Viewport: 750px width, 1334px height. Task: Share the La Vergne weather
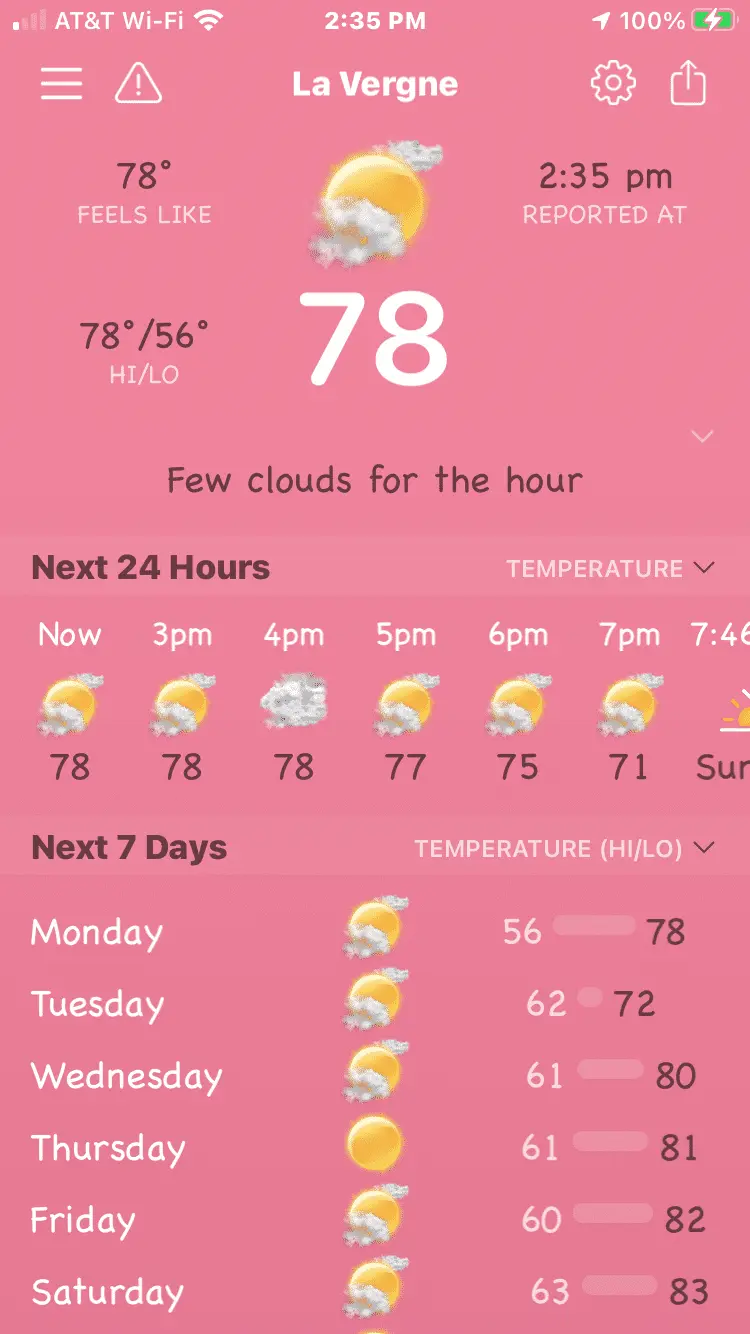pos(688,84)
